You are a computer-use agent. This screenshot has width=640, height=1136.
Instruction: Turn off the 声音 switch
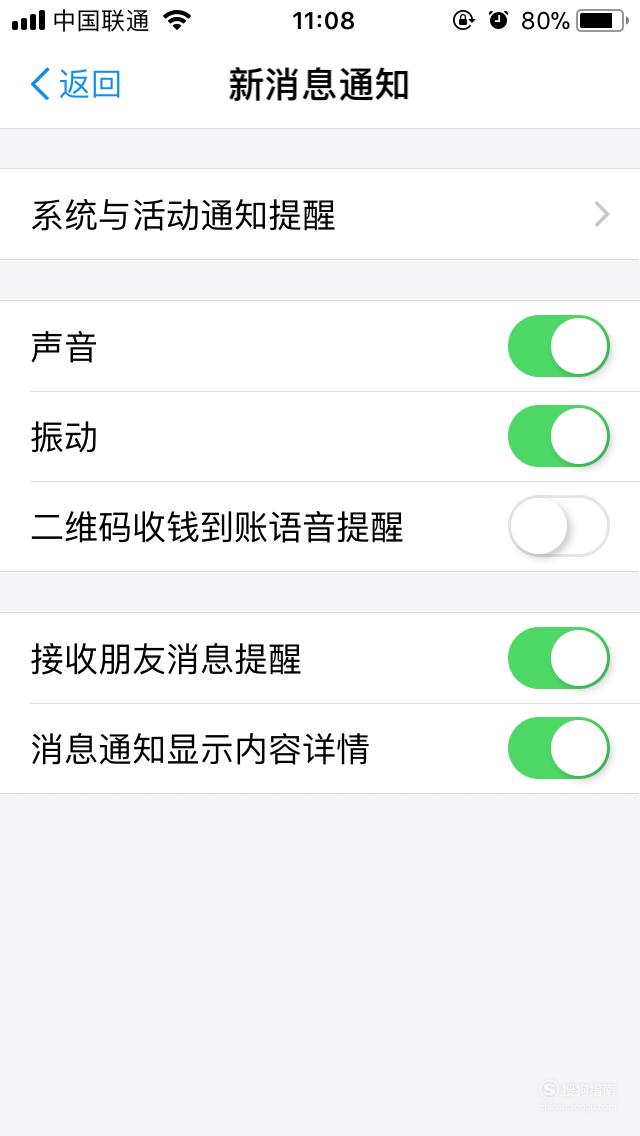[x=558, y=346]
